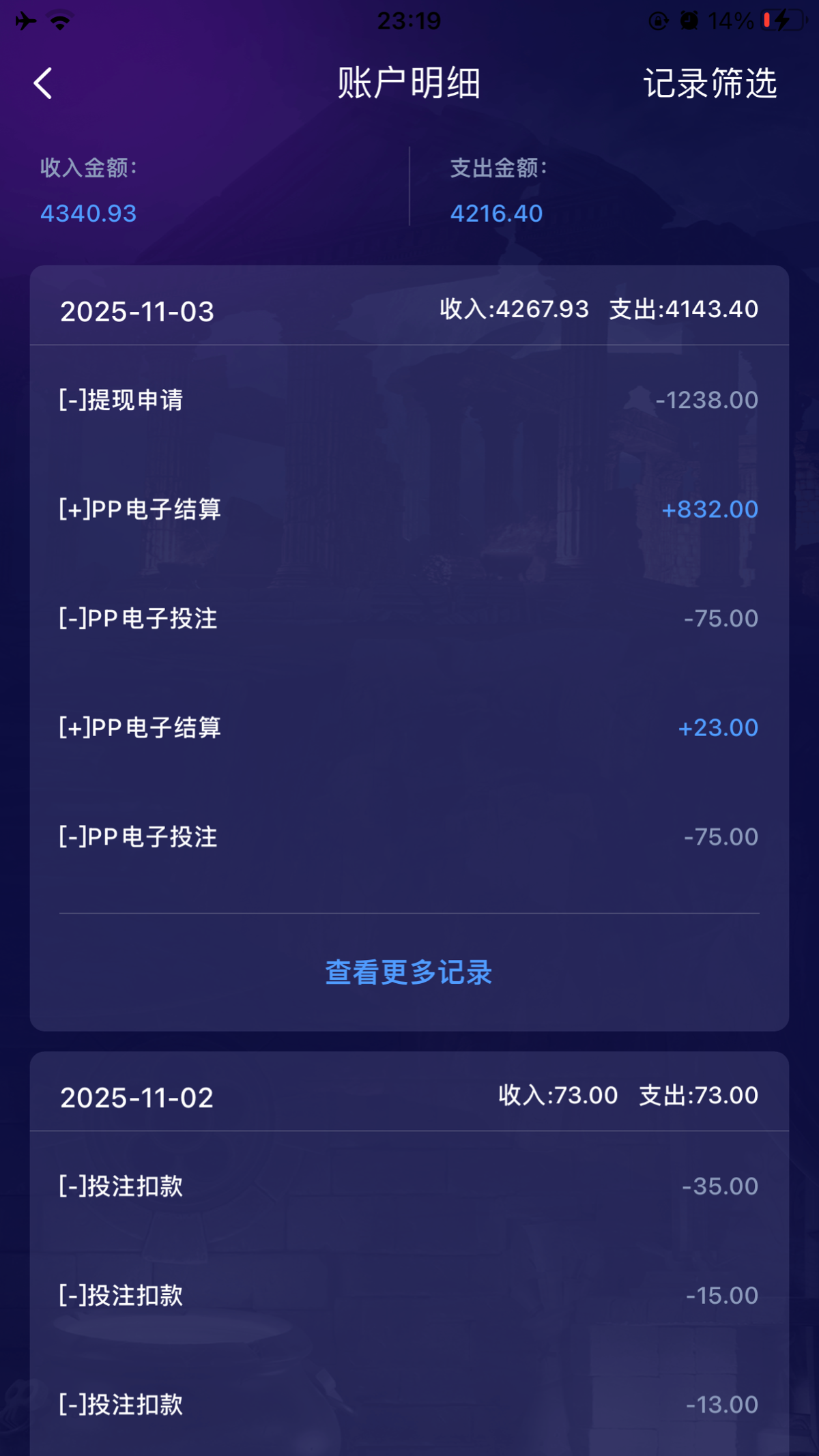Screen dimensions: 819x1456
Task: Tap 查看更多记录 to load more records
Action: pyautogui.click(x=408, y=972)
